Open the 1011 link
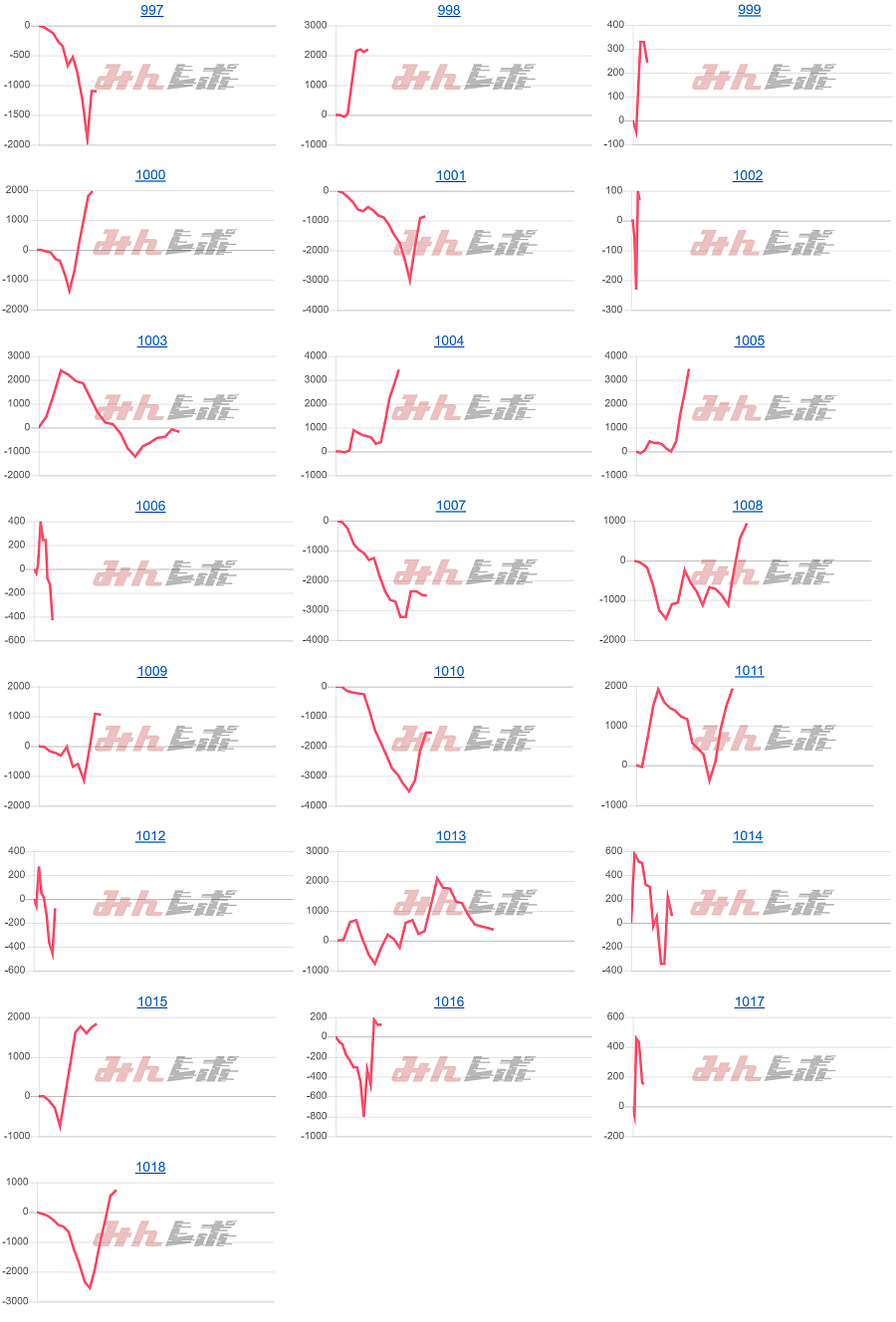Screen dimensions: 896x1322 coord(749,671)
